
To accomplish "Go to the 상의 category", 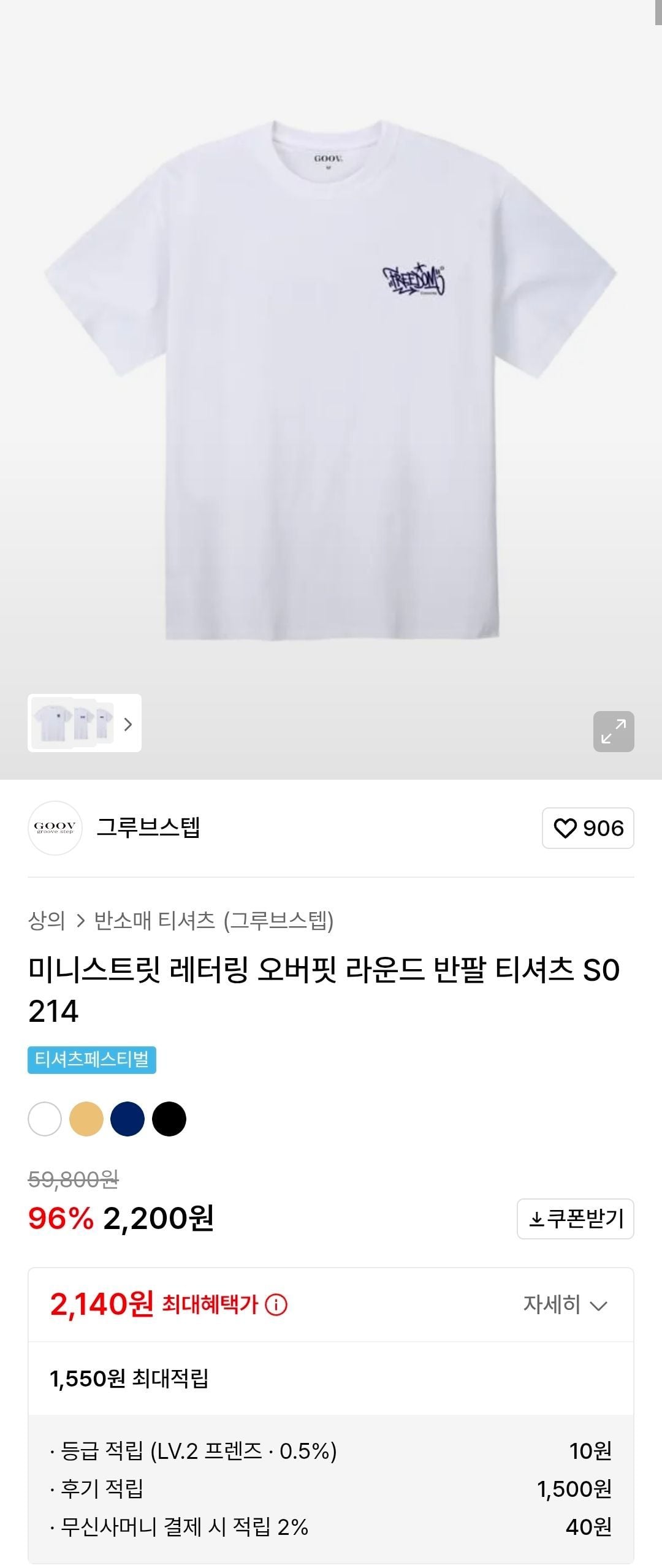I will [47, 920].
